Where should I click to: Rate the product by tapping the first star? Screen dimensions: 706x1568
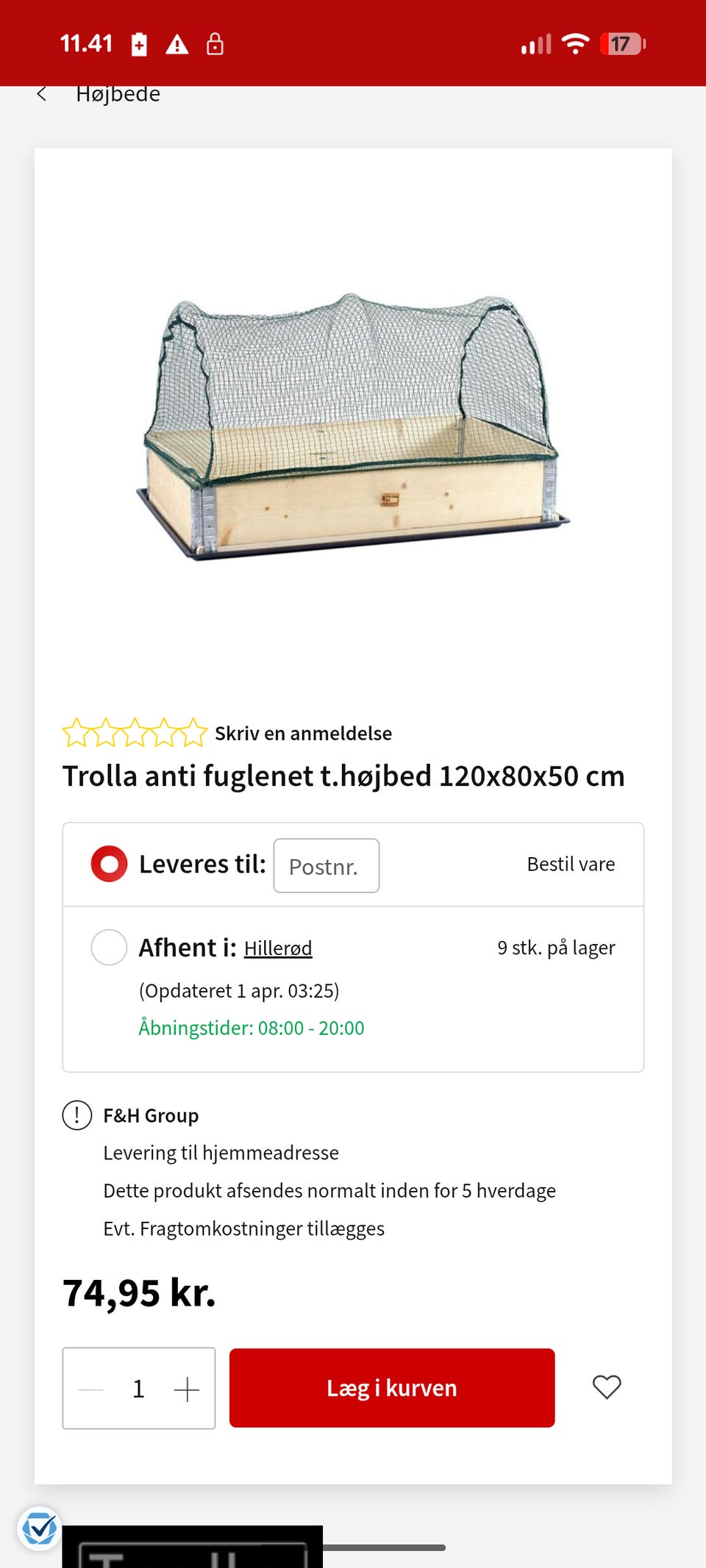click(x=79, y=732)
